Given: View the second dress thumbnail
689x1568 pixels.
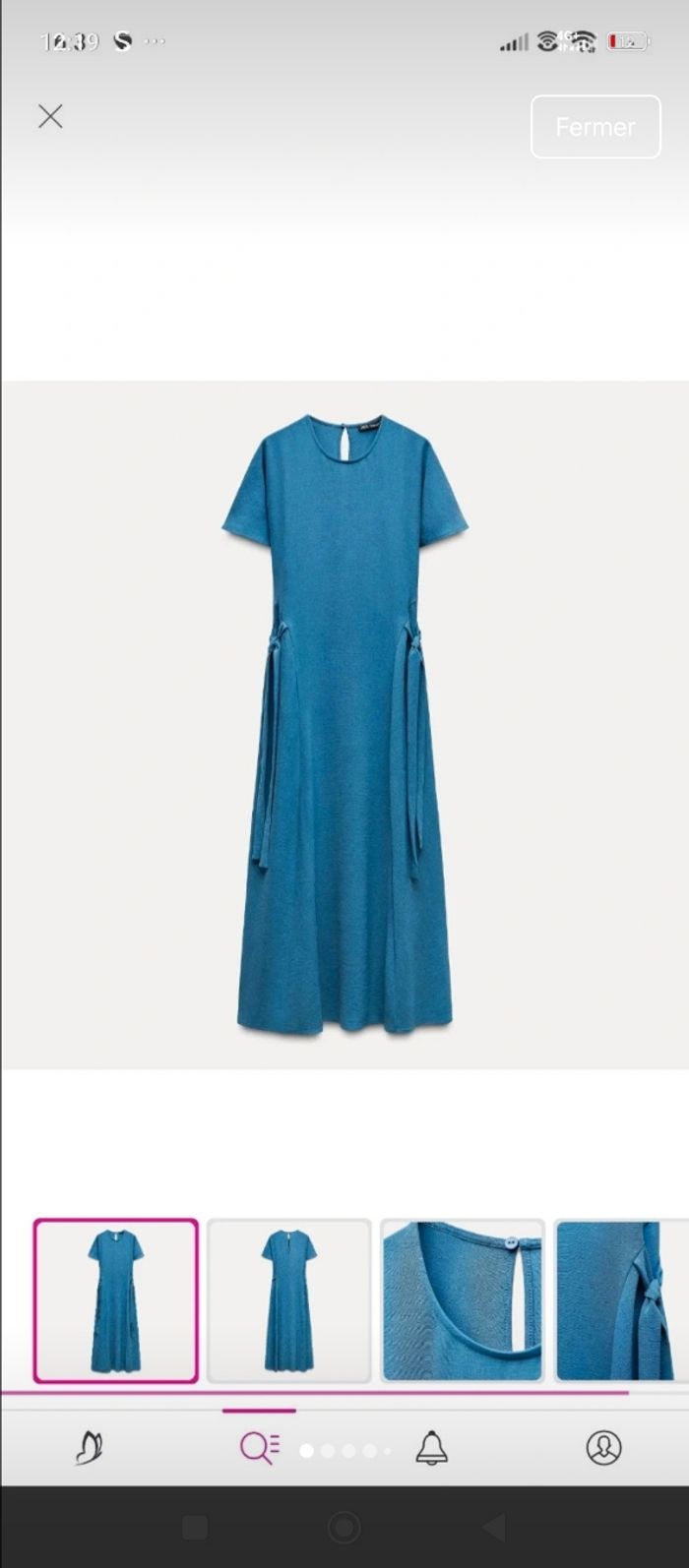Looking at the screenshot, I should [x=289, y=1300].
